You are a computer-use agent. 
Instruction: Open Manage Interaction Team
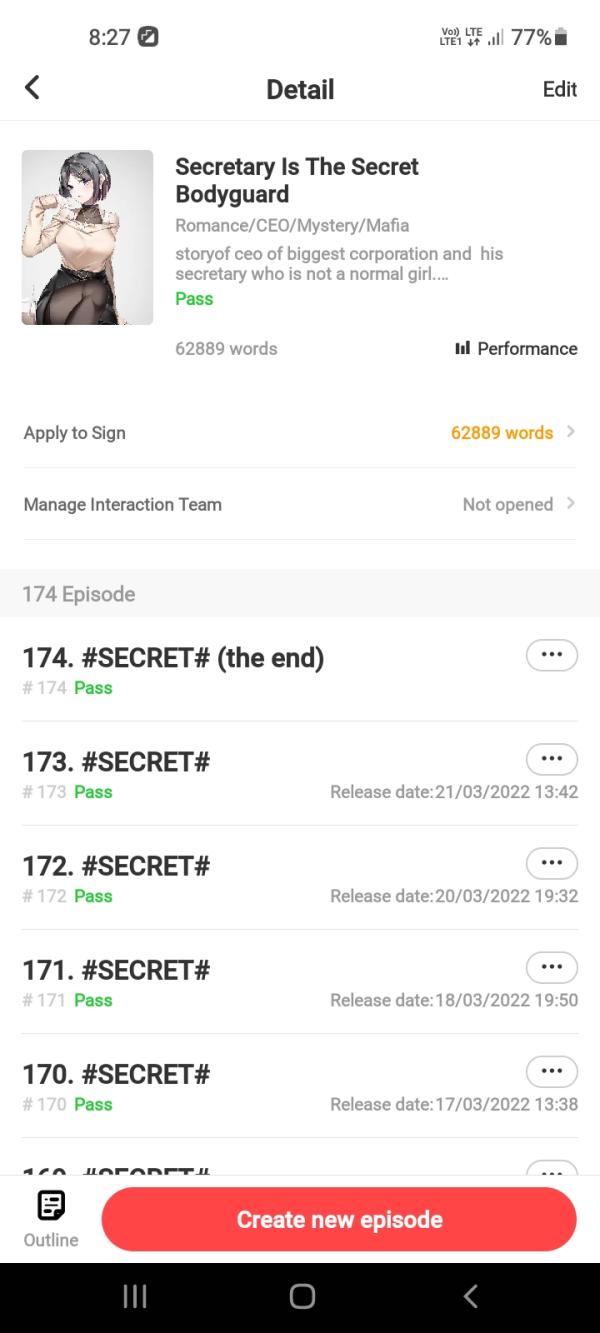[x=300, y=504]
